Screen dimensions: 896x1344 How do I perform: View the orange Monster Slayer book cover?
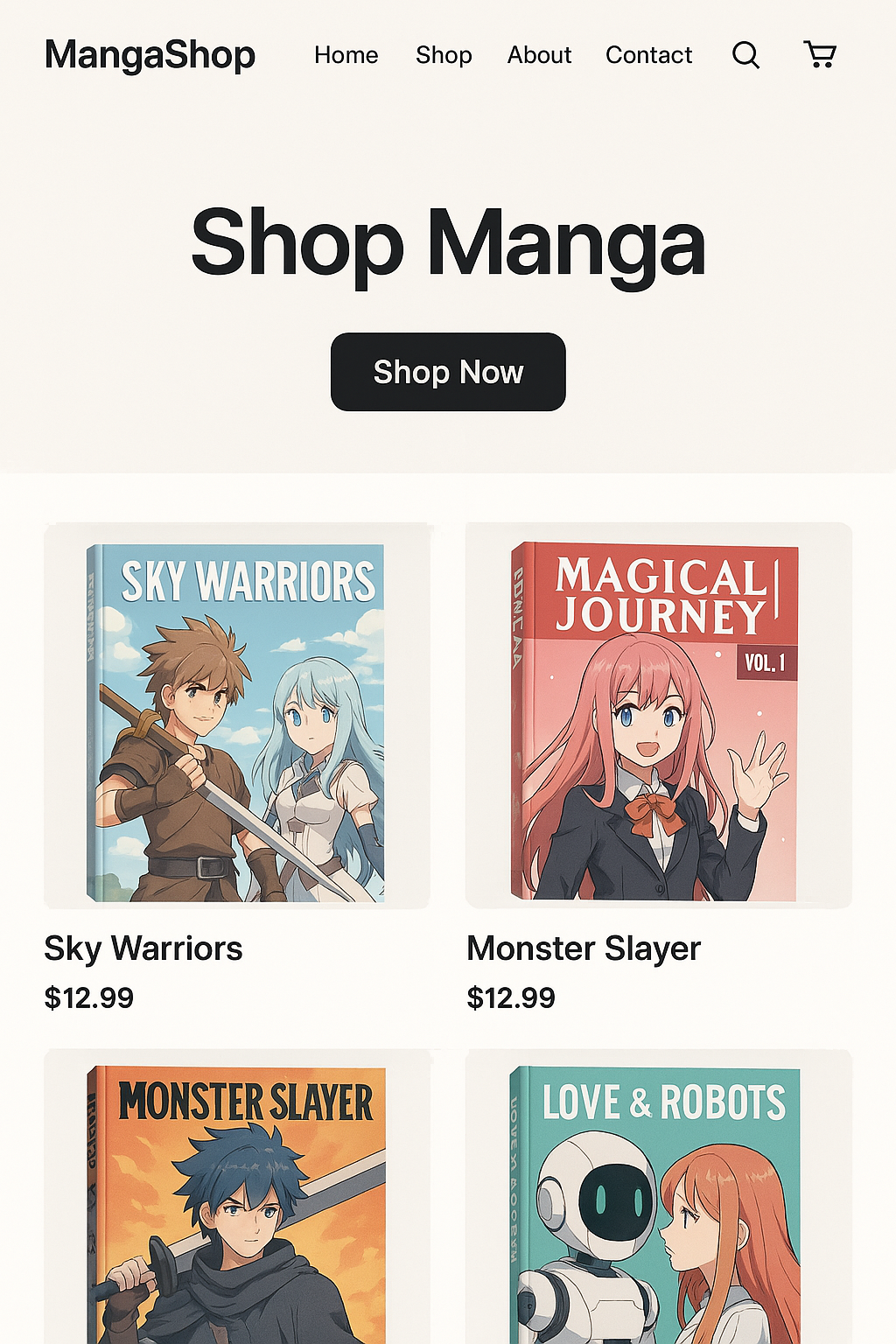236,1199
